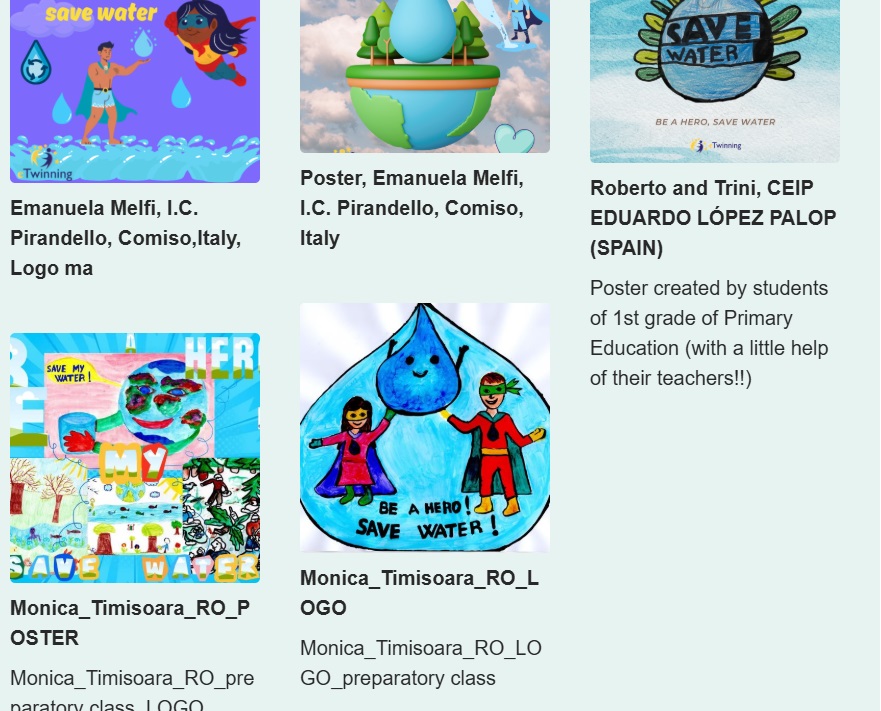Open the Monica_Timisoara_RO_LOGO water drop image

[x=424, y=427]
